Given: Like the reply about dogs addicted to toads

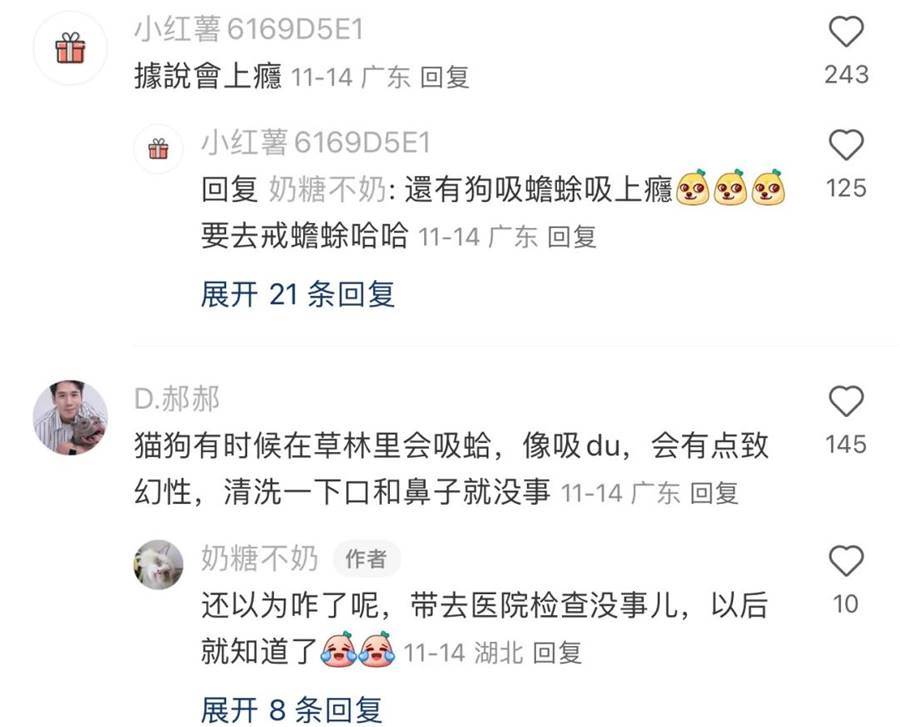Looking at the screenshot, I should [846, 146].
